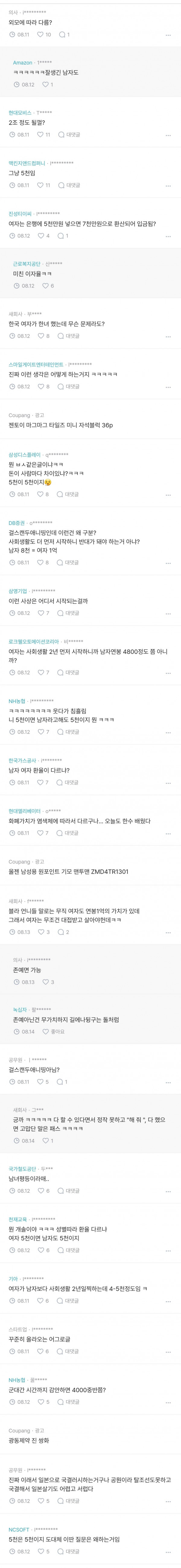Viewport: 181px width, 1568px height.
Task: Open more options for "한국 여자가 한녀 했는데" comment
Action: coord(168,336)
